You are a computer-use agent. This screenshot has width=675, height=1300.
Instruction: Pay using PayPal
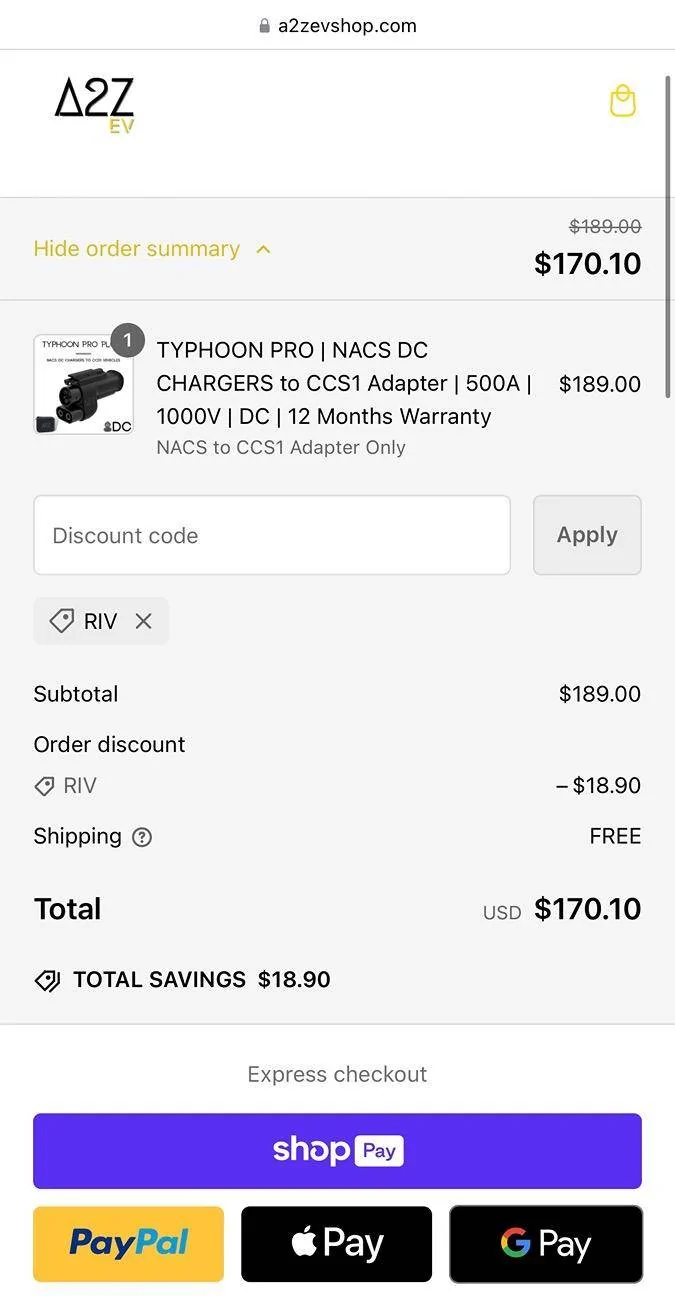pos(128,1244)
